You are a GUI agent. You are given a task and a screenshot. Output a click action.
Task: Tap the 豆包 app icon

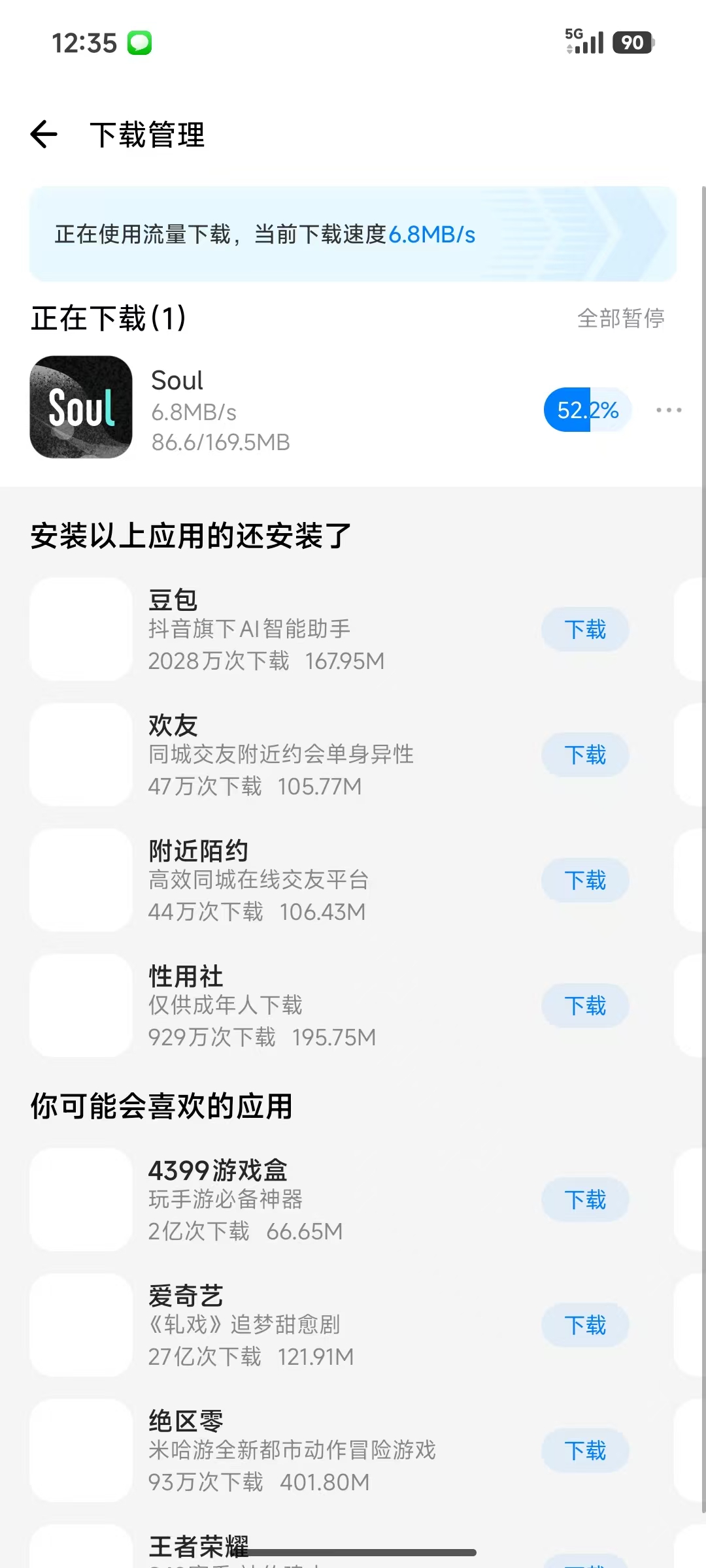80,629
